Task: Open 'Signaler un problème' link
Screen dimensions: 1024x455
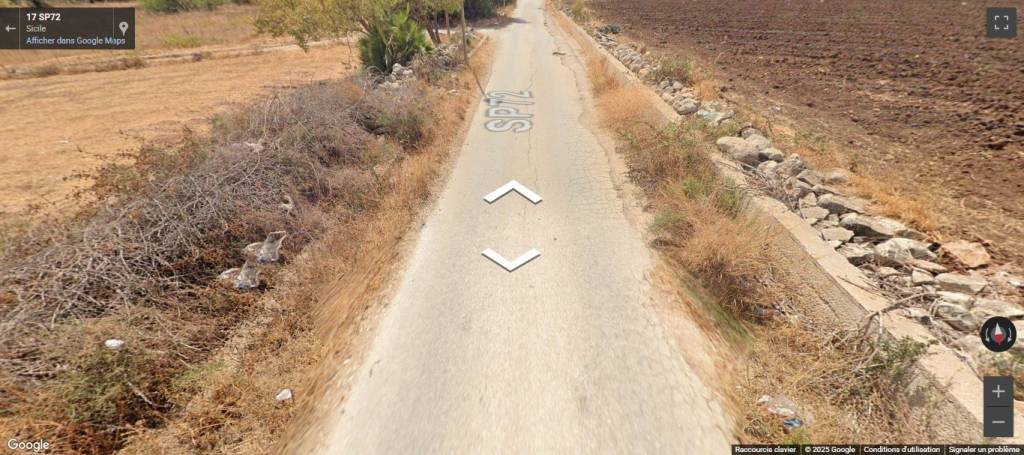Action: point(984,450)
